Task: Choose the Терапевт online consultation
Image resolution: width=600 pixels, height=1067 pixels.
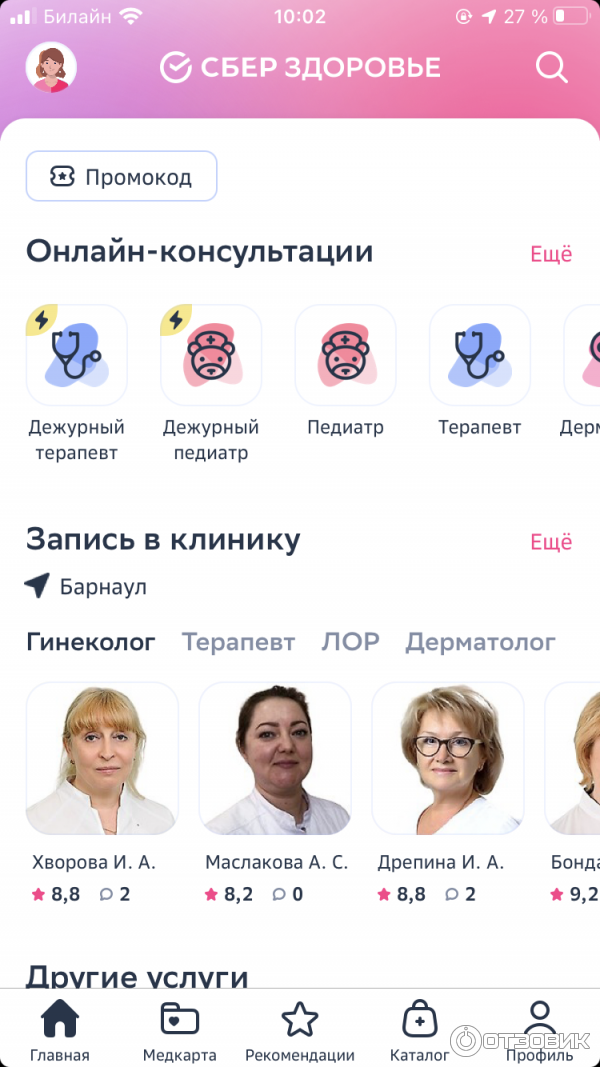Action: pyautogui.click(x=480, y=372)
